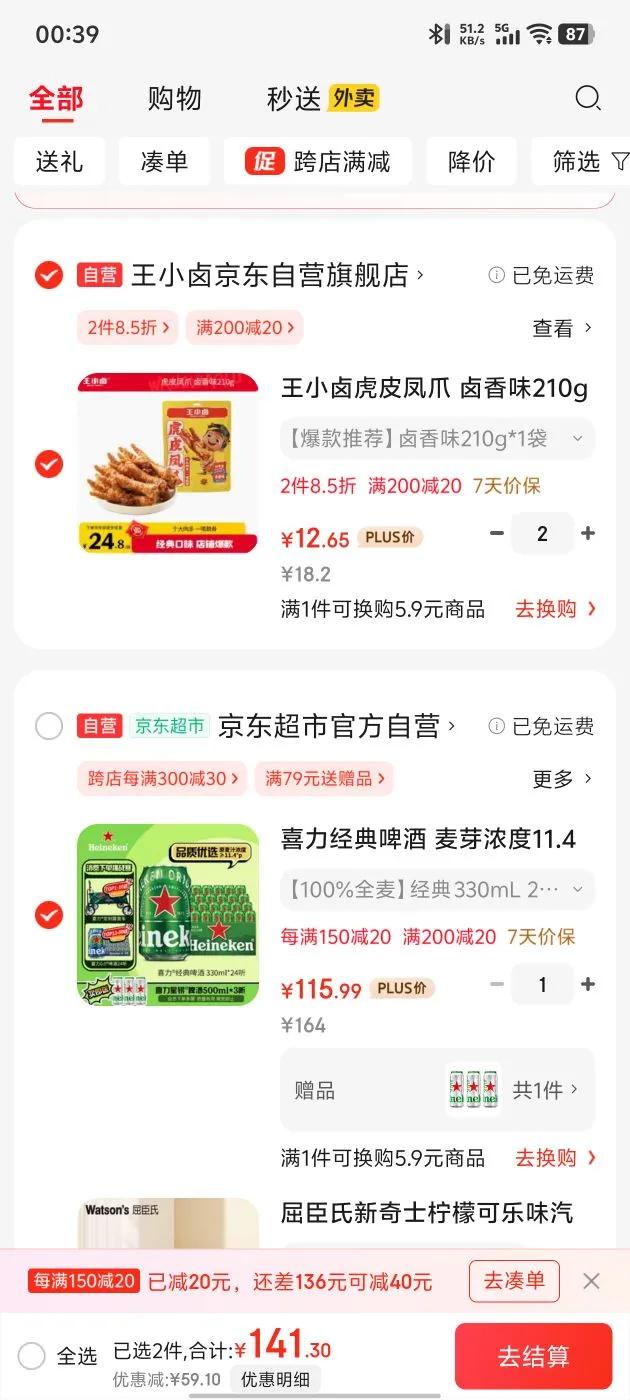Screen dimensions: 630x1400
Task: Apply the 降价 filter chip
Action: 471,162
